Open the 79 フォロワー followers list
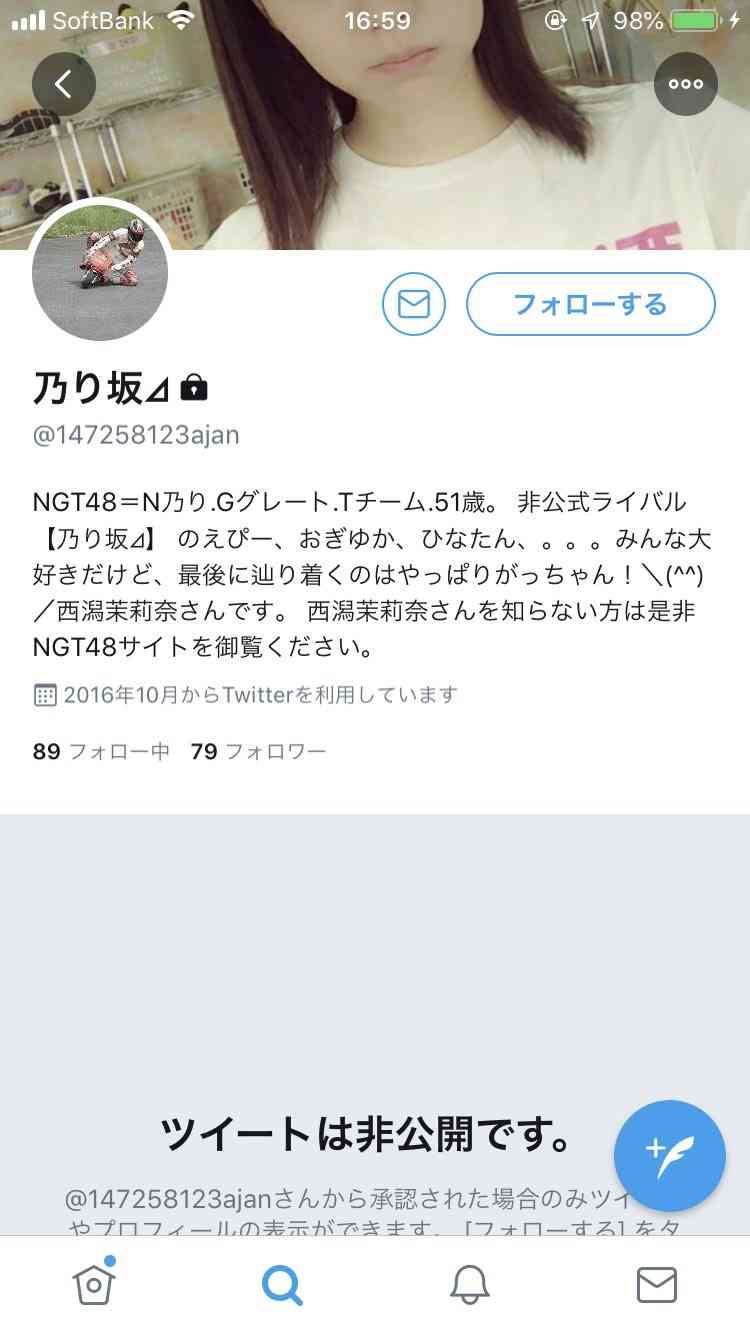This screenshot has height=1334, width=750. pyautogui.click(x=258, y=751)
